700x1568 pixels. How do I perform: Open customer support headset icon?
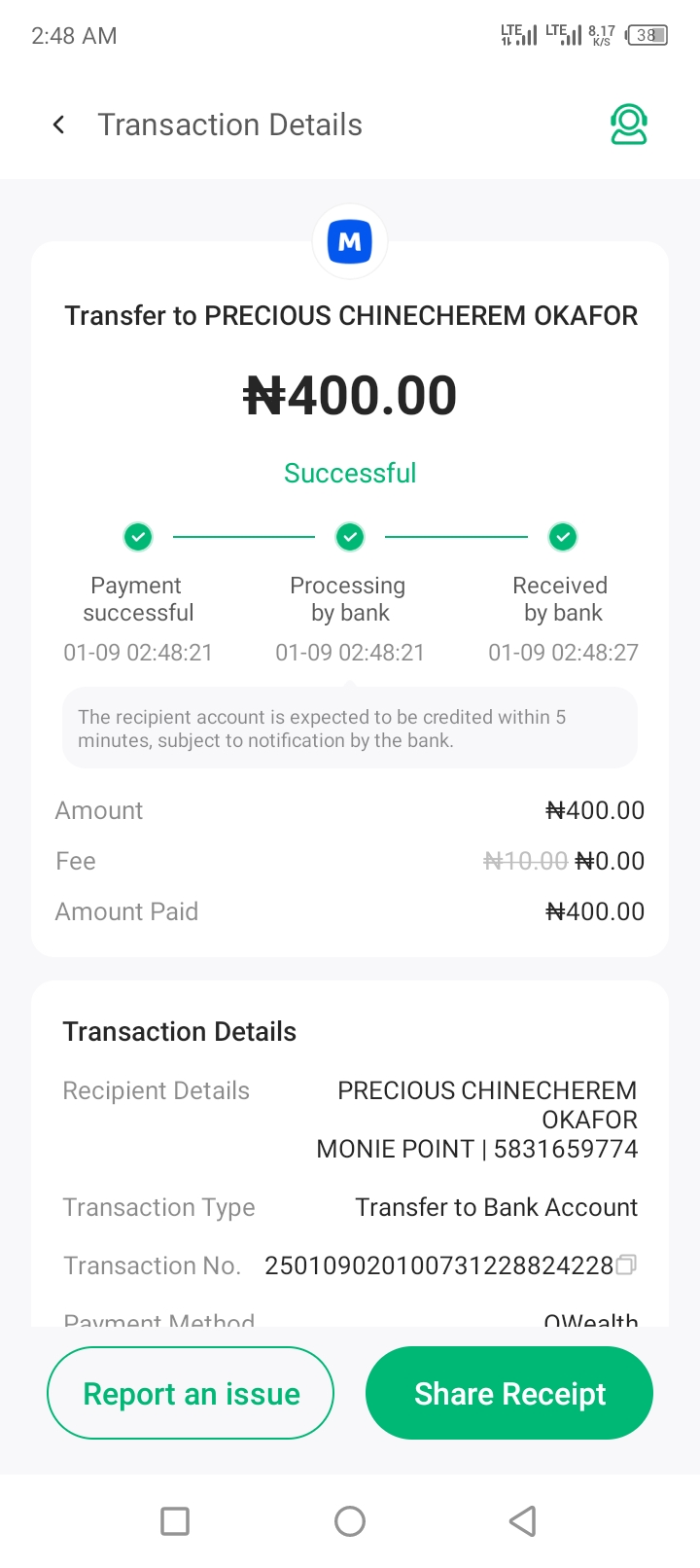628,125
